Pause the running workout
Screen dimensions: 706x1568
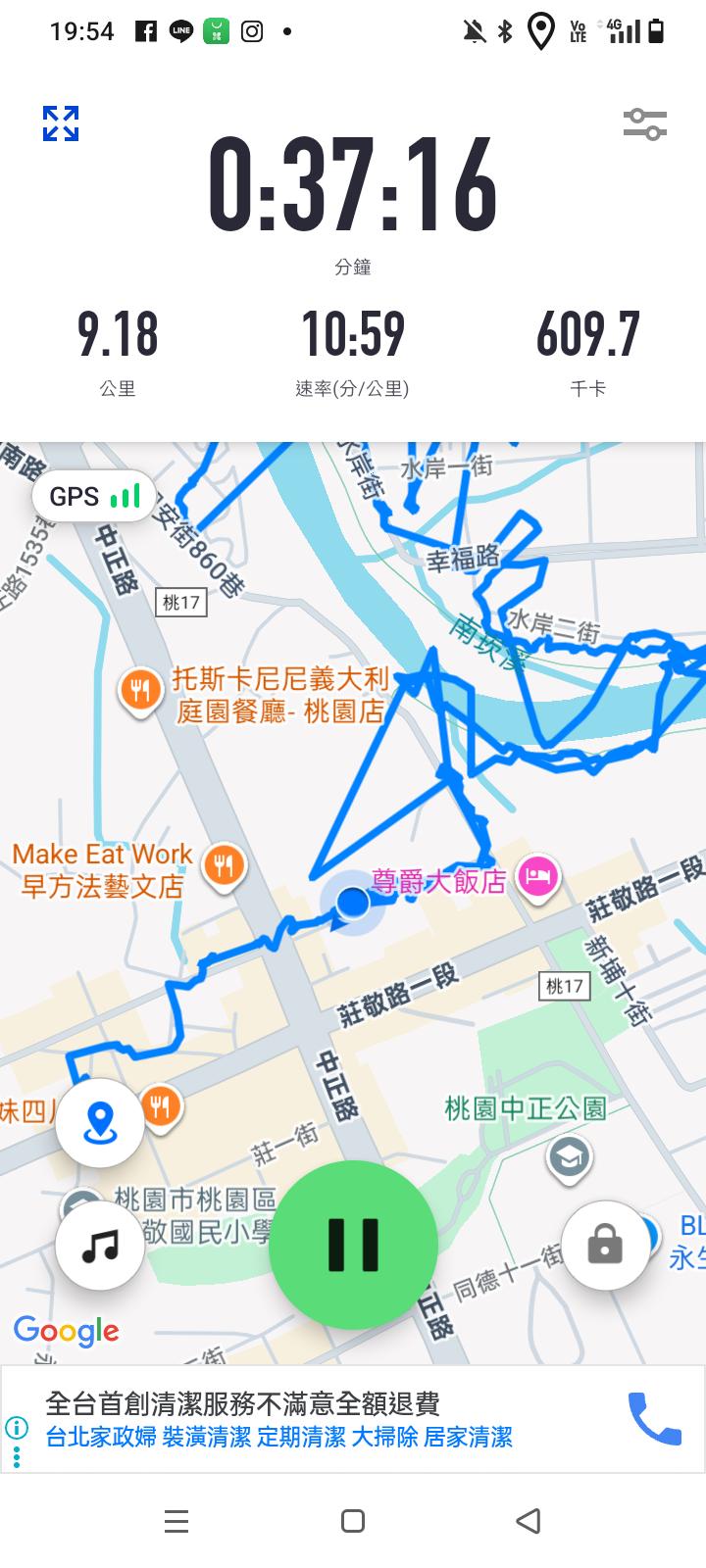click(x=353, y=1245)
